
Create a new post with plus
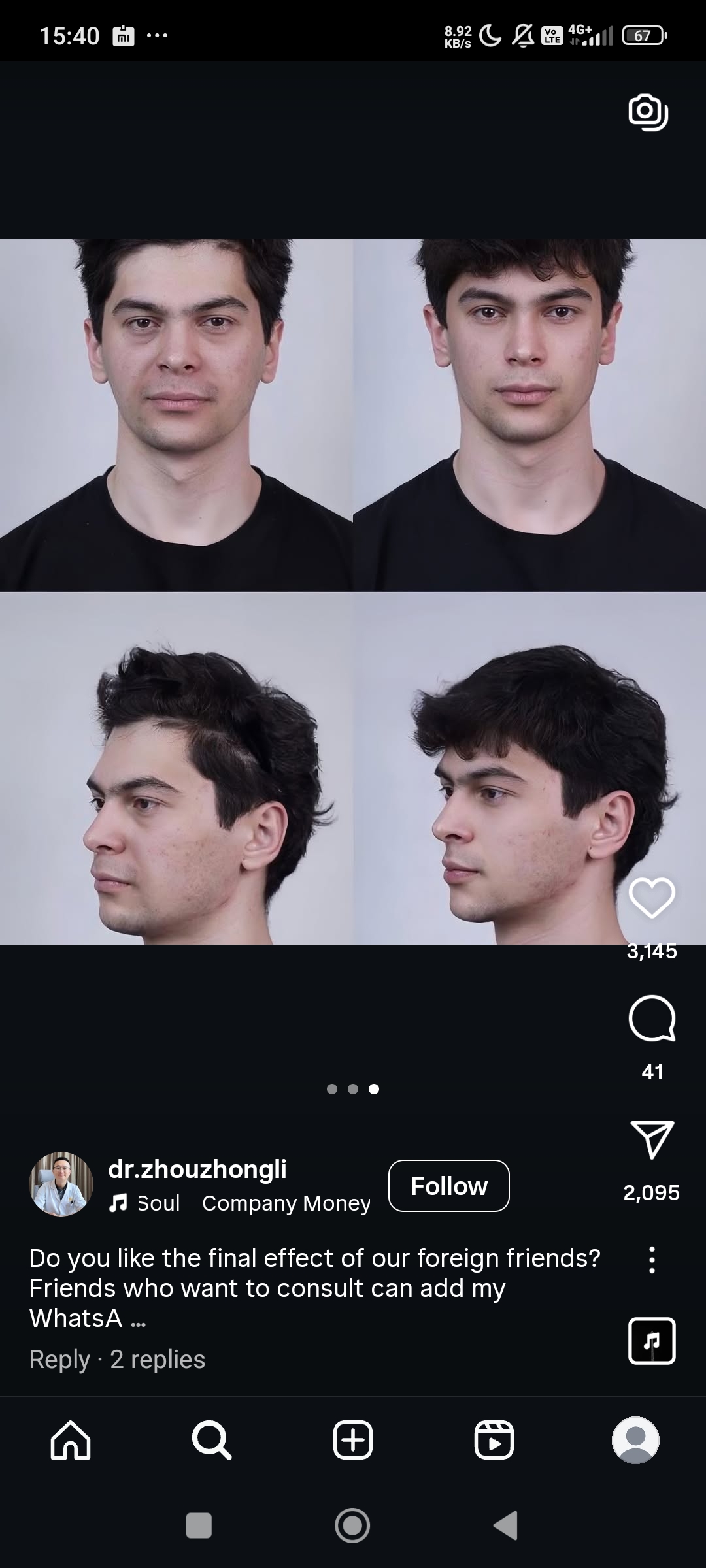click(353, 1440)
